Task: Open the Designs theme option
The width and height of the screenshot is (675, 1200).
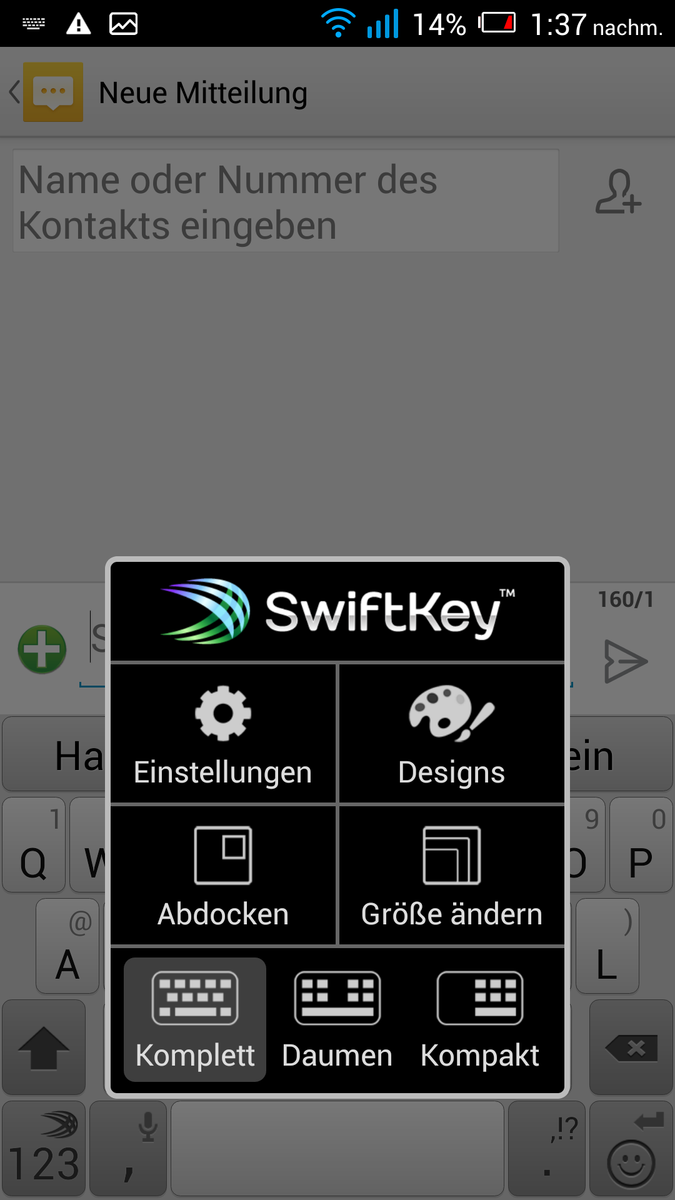Action: pos(451,733)
